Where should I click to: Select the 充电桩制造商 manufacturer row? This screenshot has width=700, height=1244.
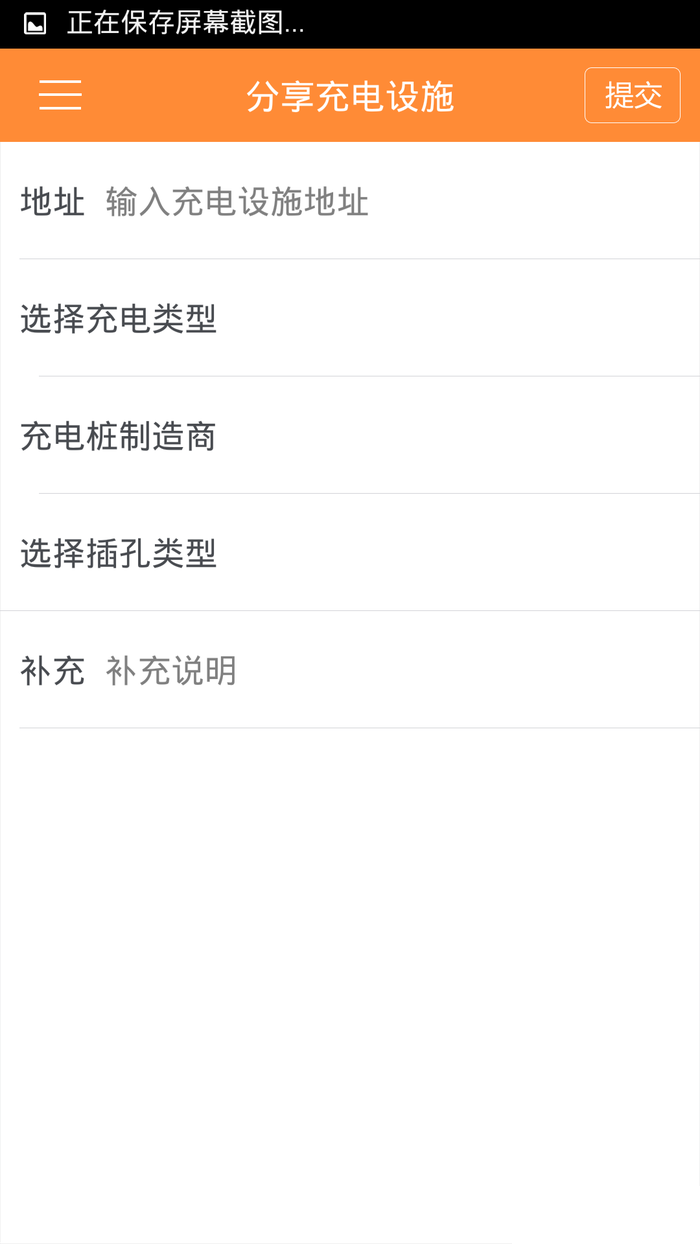pos(350,437)
